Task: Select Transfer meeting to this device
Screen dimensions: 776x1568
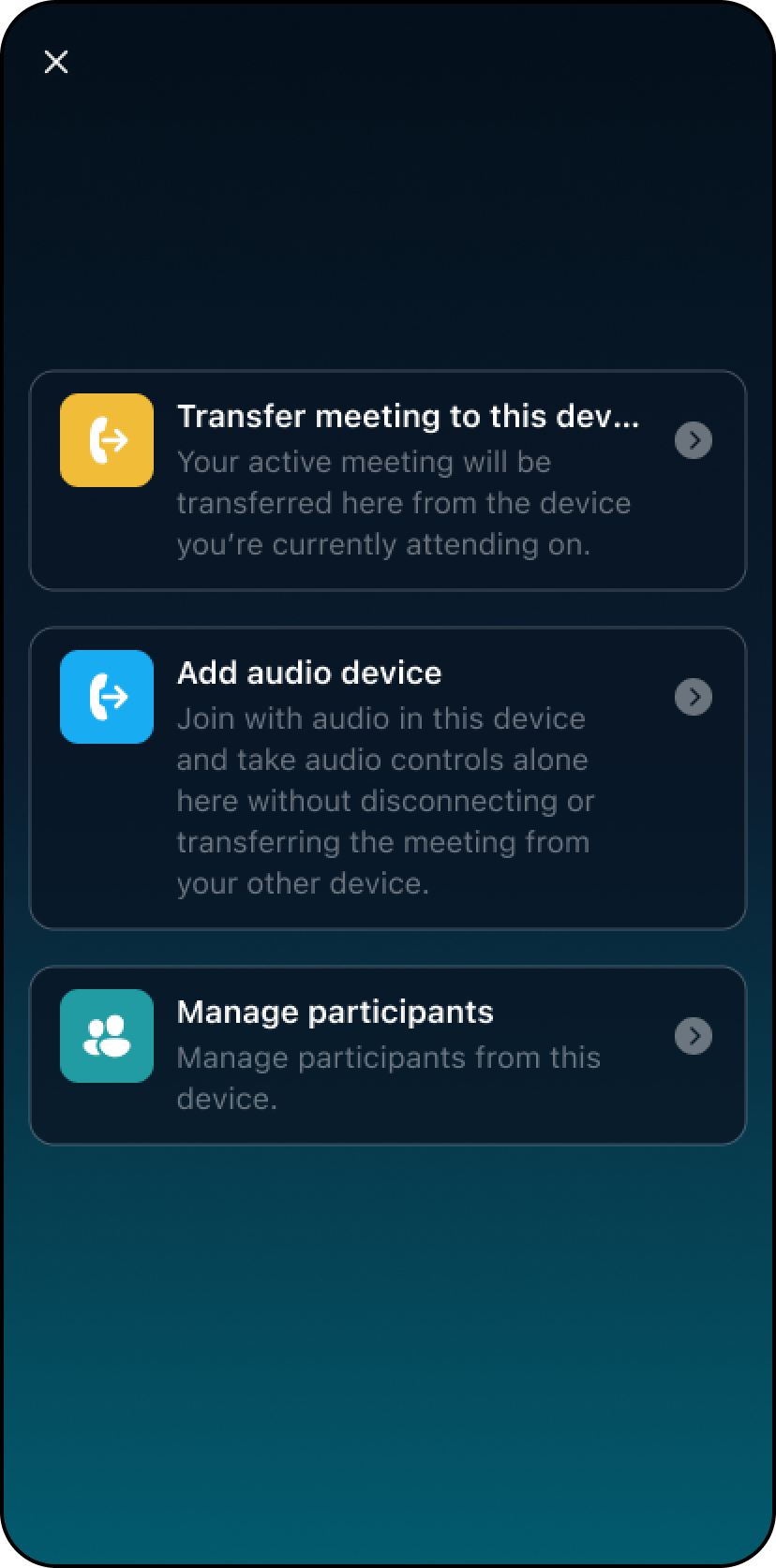Action: tap(387, 480)
